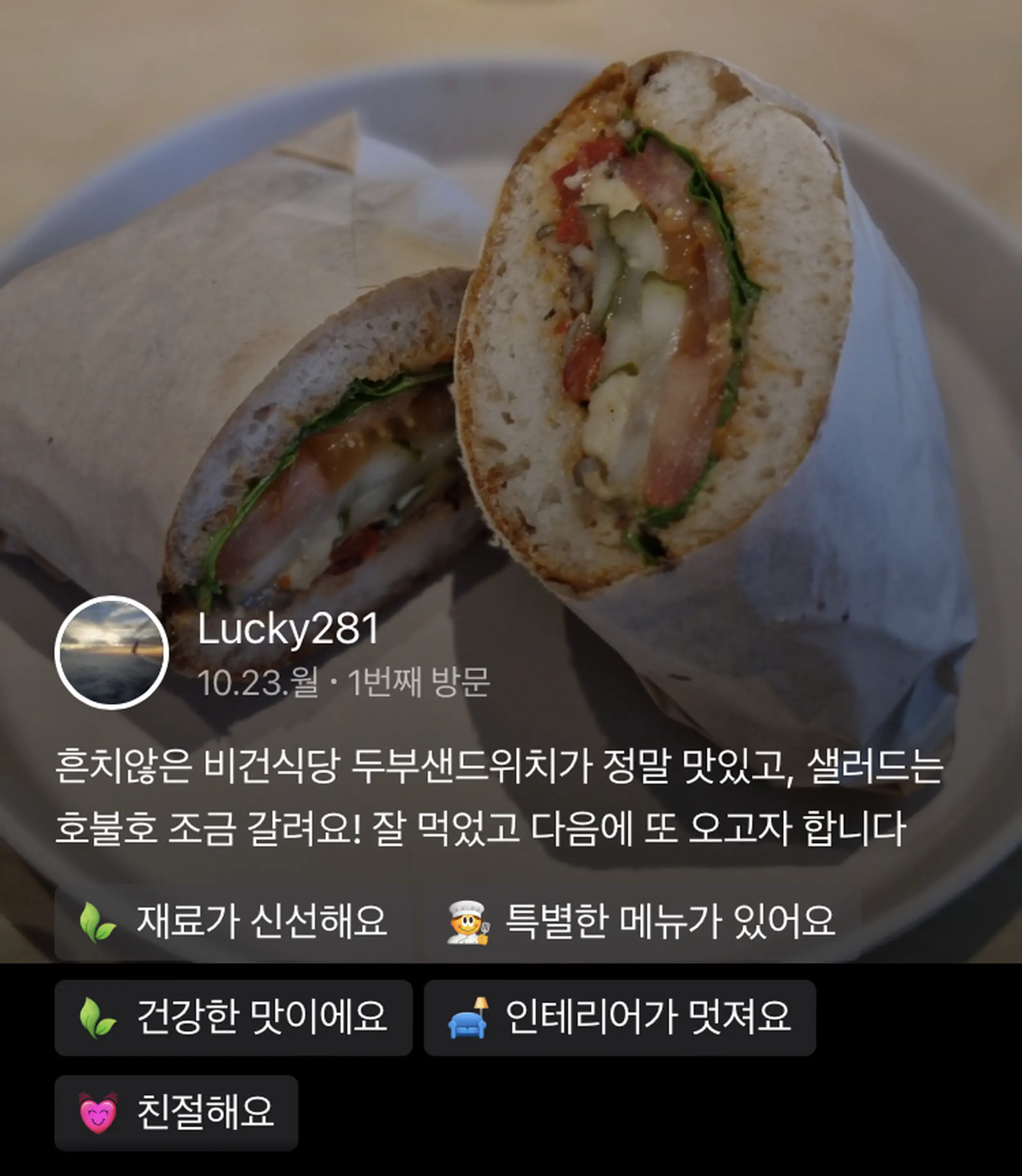Tap the 인테리어가 멋져요 keyword chip
Viewport: 1022px width, 1176px height.
pyautogui.click(x=619, y=1018)
